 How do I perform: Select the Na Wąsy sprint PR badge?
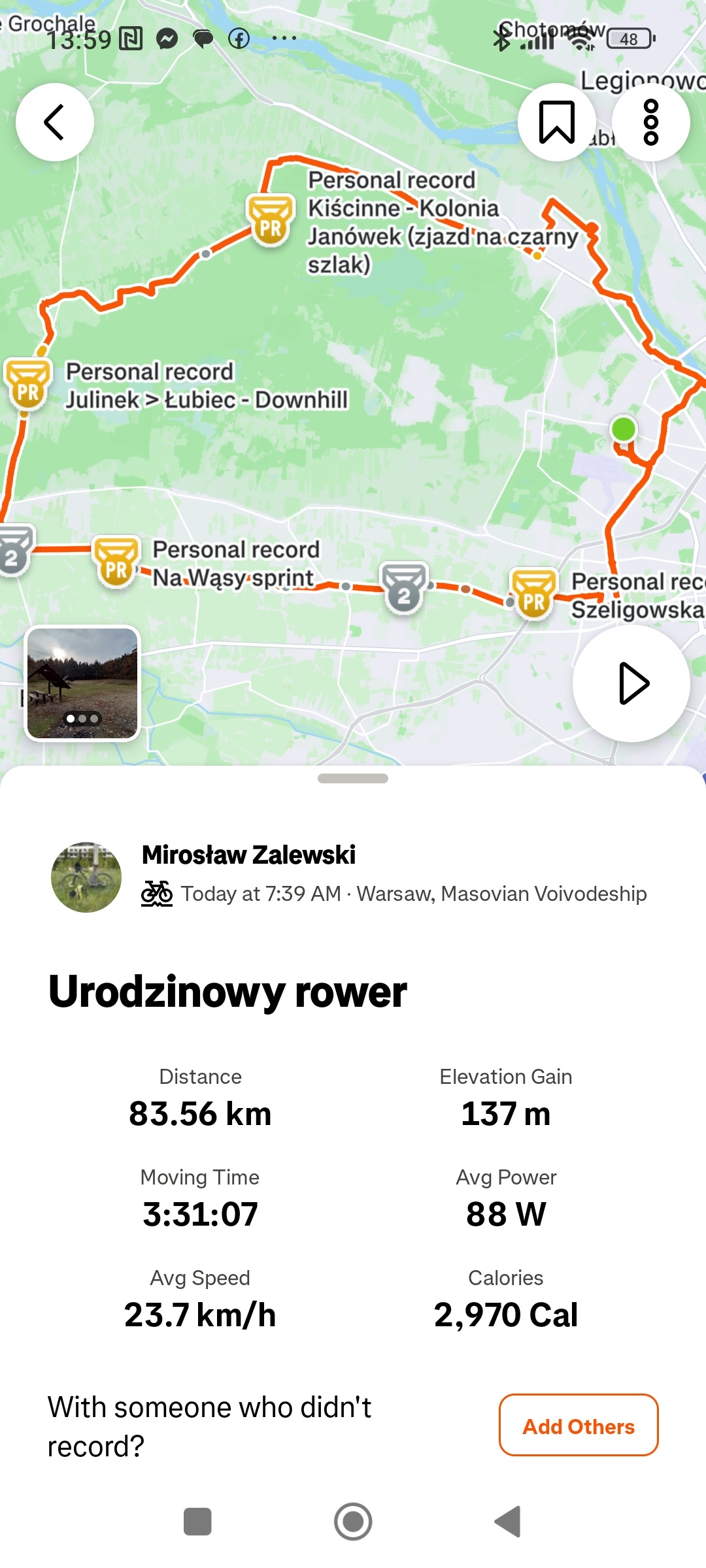[x=117, y=562]
